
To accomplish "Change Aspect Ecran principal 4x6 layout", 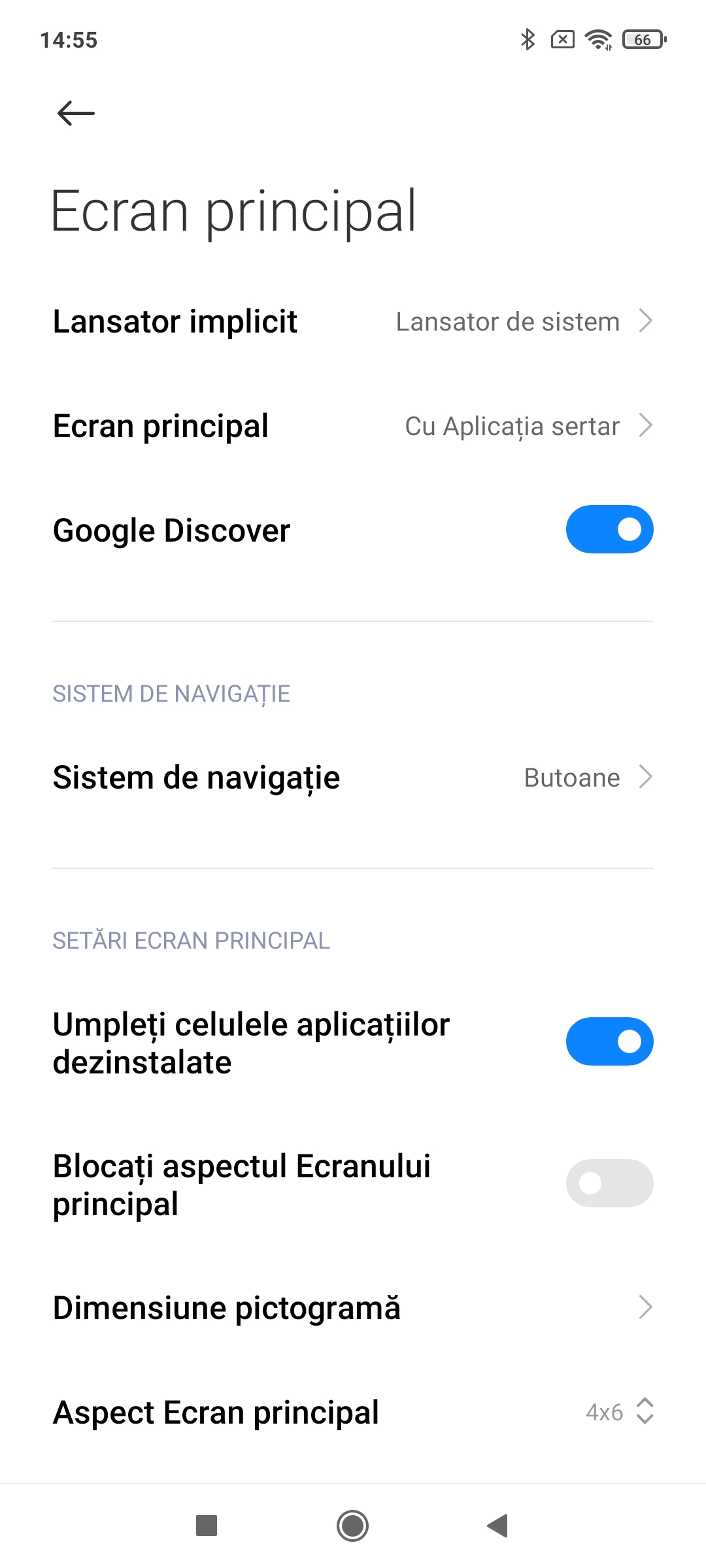I will 353,1413.
